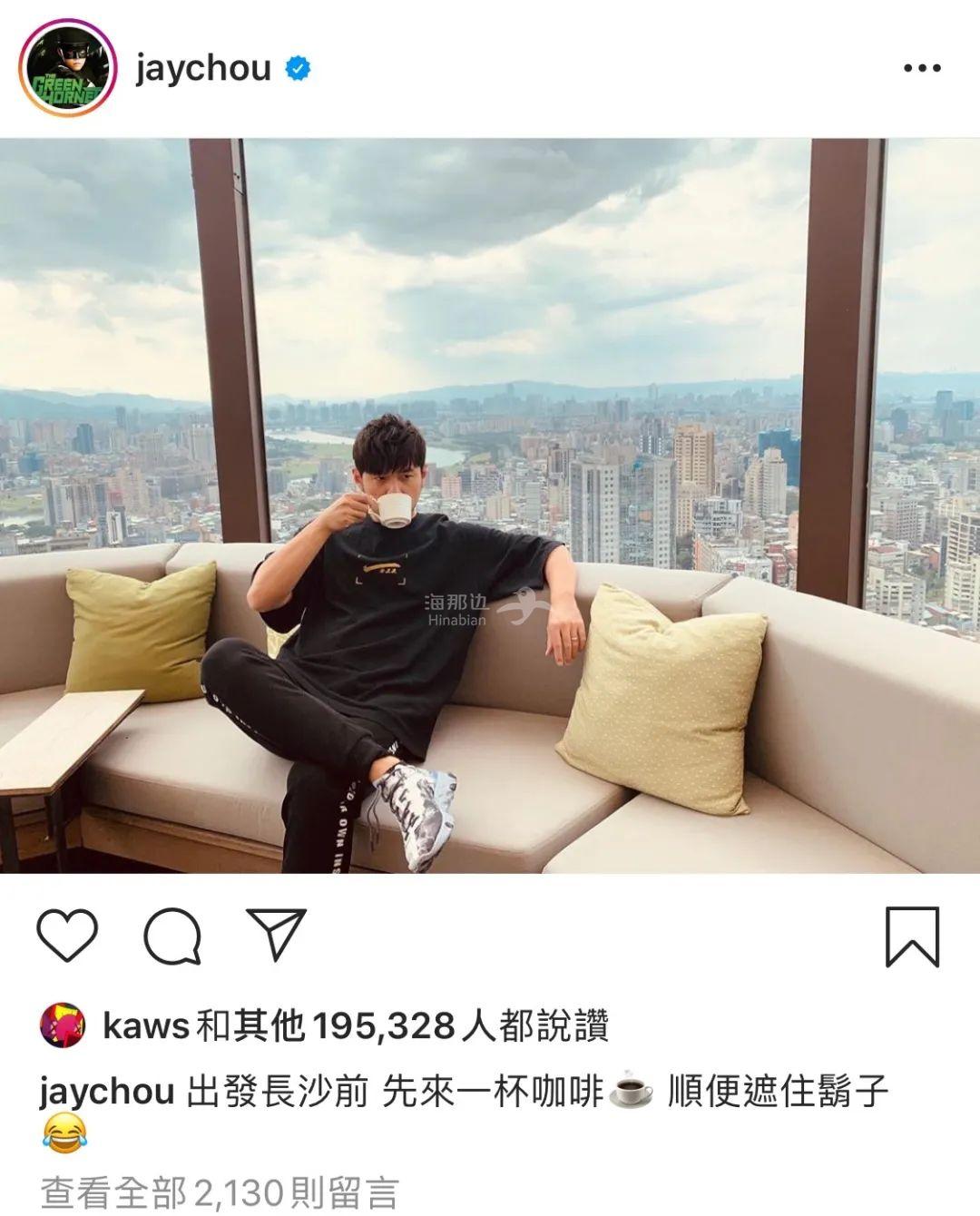Image resolution: width=980 pixels, height=1216 pixels.
Task: Save the post with the bookmark icon
Action: click(x=912, y=936)
